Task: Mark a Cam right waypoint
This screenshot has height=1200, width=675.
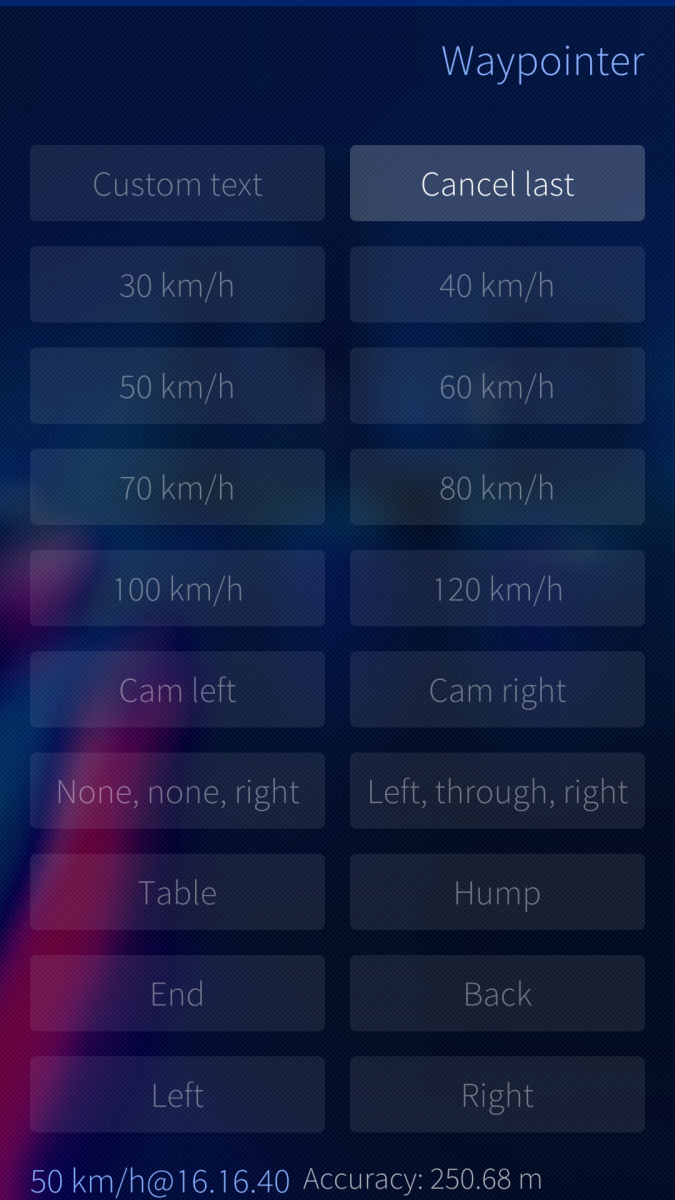Action: tap(497, 690)
